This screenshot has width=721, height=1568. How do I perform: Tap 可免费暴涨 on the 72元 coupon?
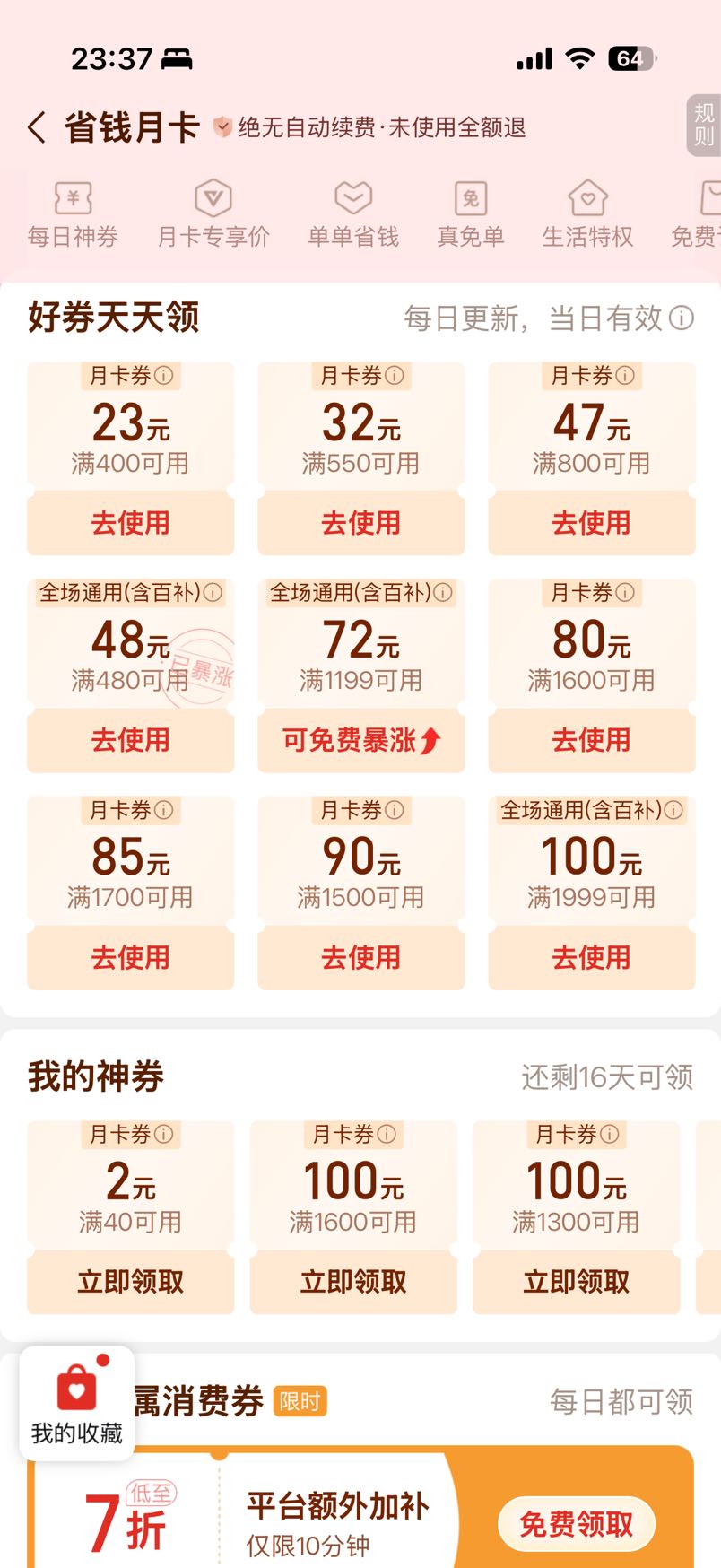pyautogui.click(x=361, y=740)
